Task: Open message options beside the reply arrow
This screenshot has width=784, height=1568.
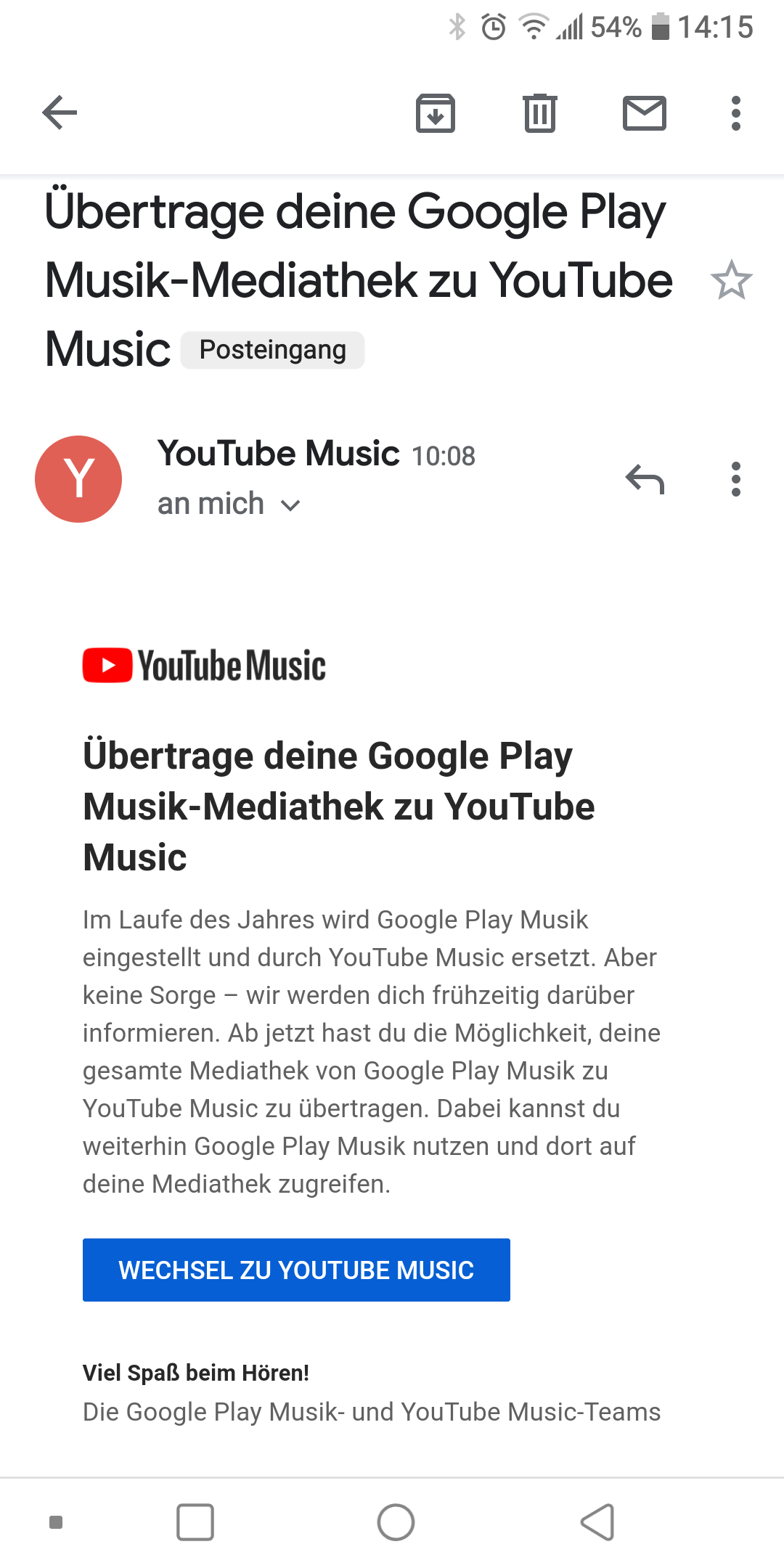Action: coord(736,479)
